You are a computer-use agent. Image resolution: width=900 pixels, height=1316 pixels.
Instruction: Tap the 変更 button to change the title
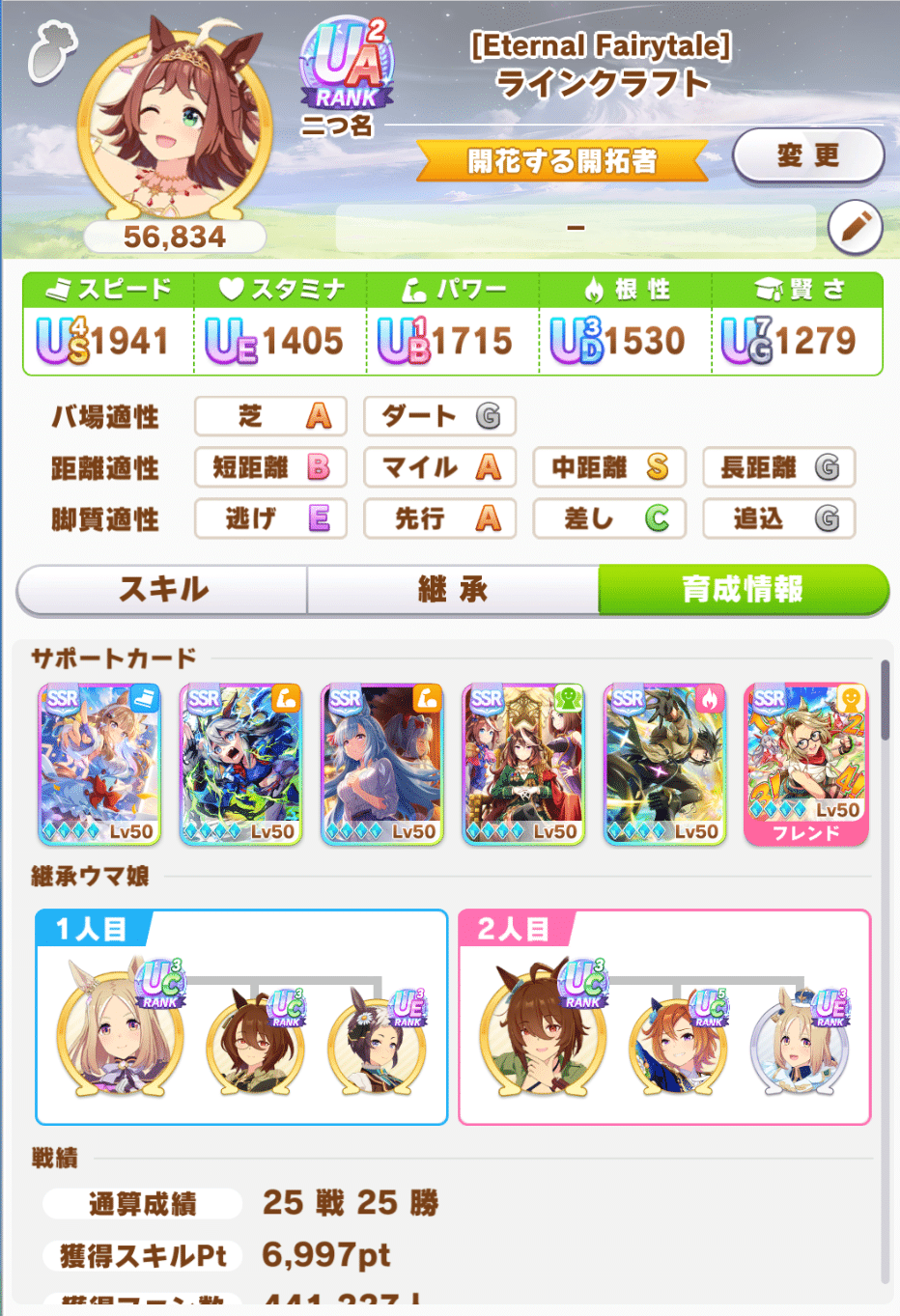[808, 155]
